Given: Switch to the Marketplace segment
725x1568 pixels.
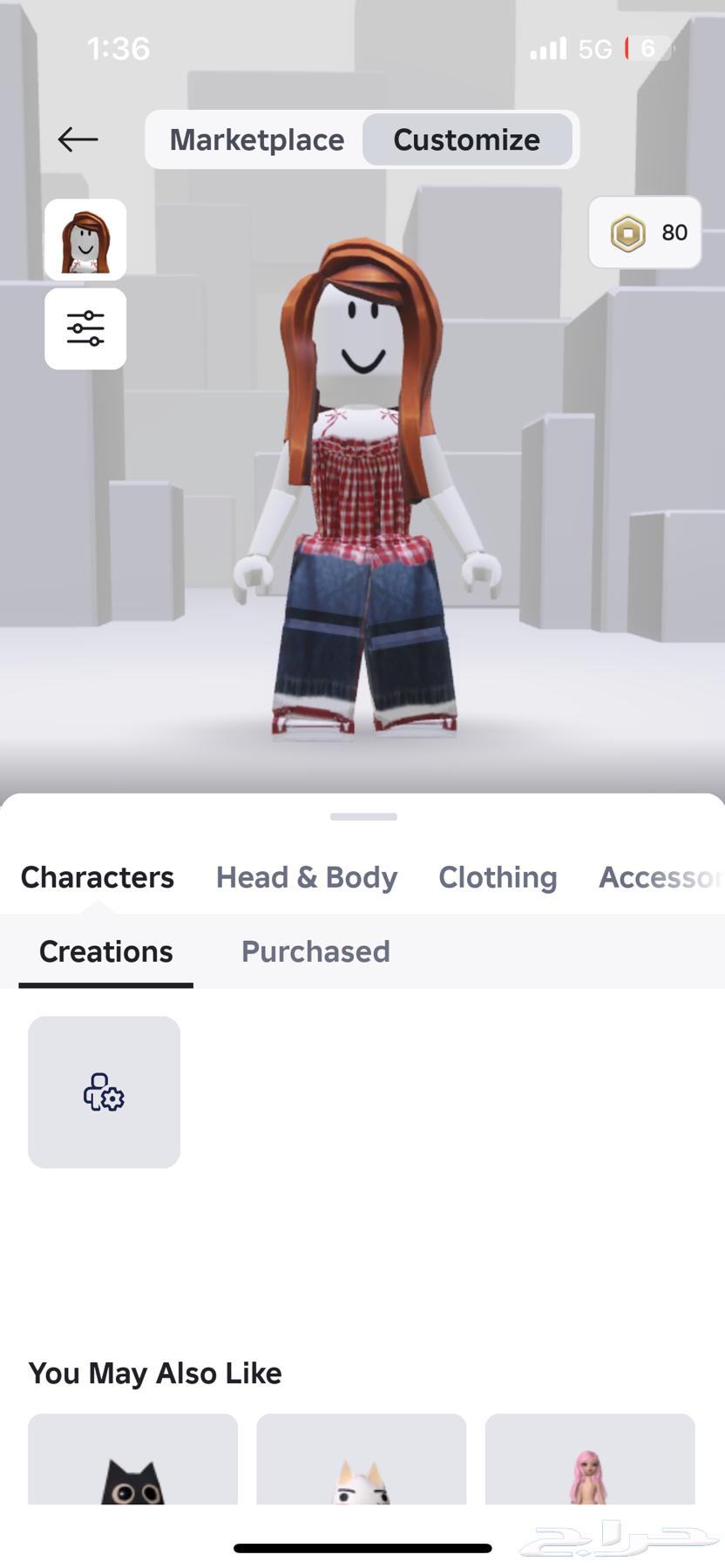Looking at the screenshot, I should click(256, 139).
